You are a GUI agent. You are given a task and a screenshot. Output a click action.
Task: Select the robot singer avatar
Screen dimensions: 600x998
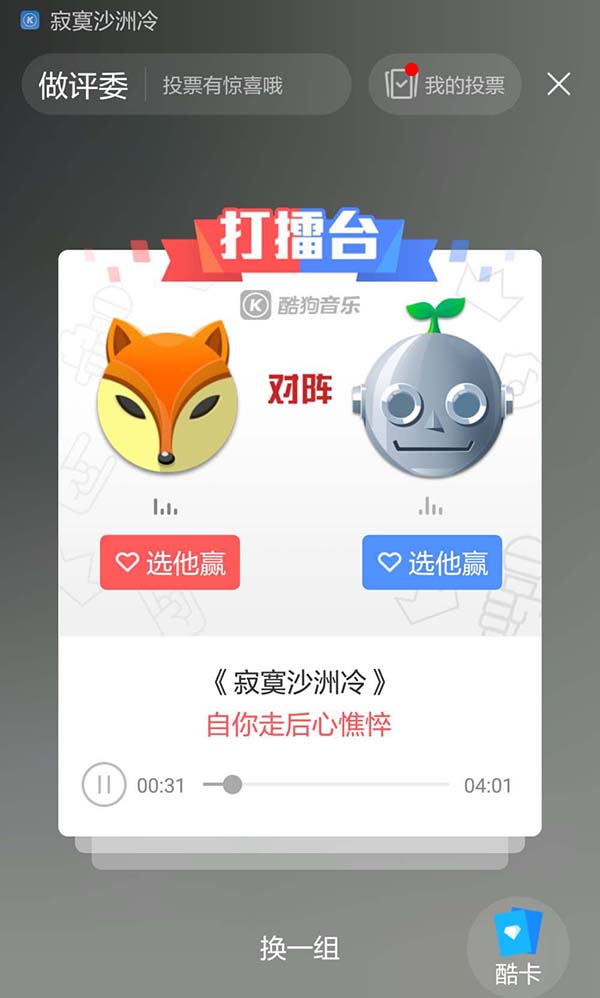(431, 392)
